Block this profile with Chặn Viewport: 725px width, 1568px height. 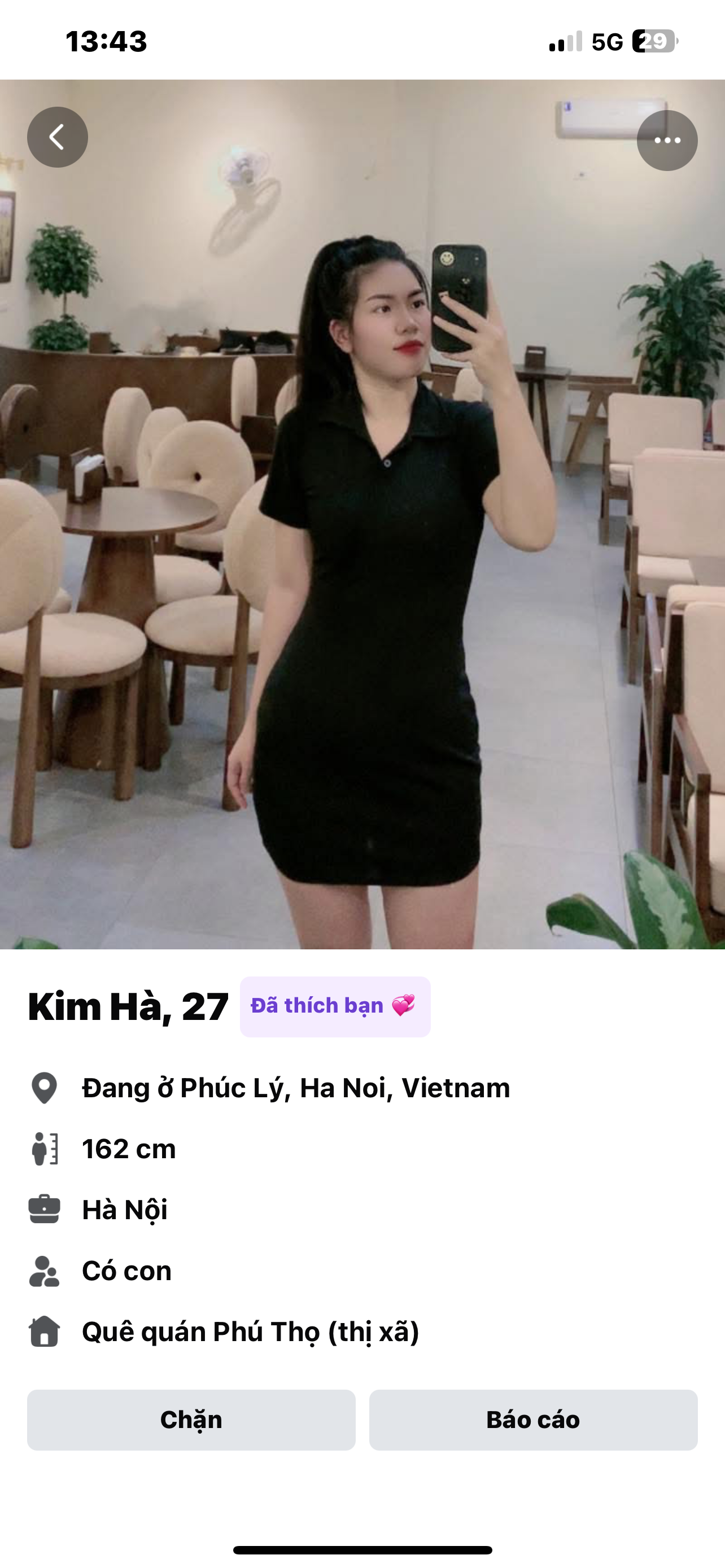191,1420
